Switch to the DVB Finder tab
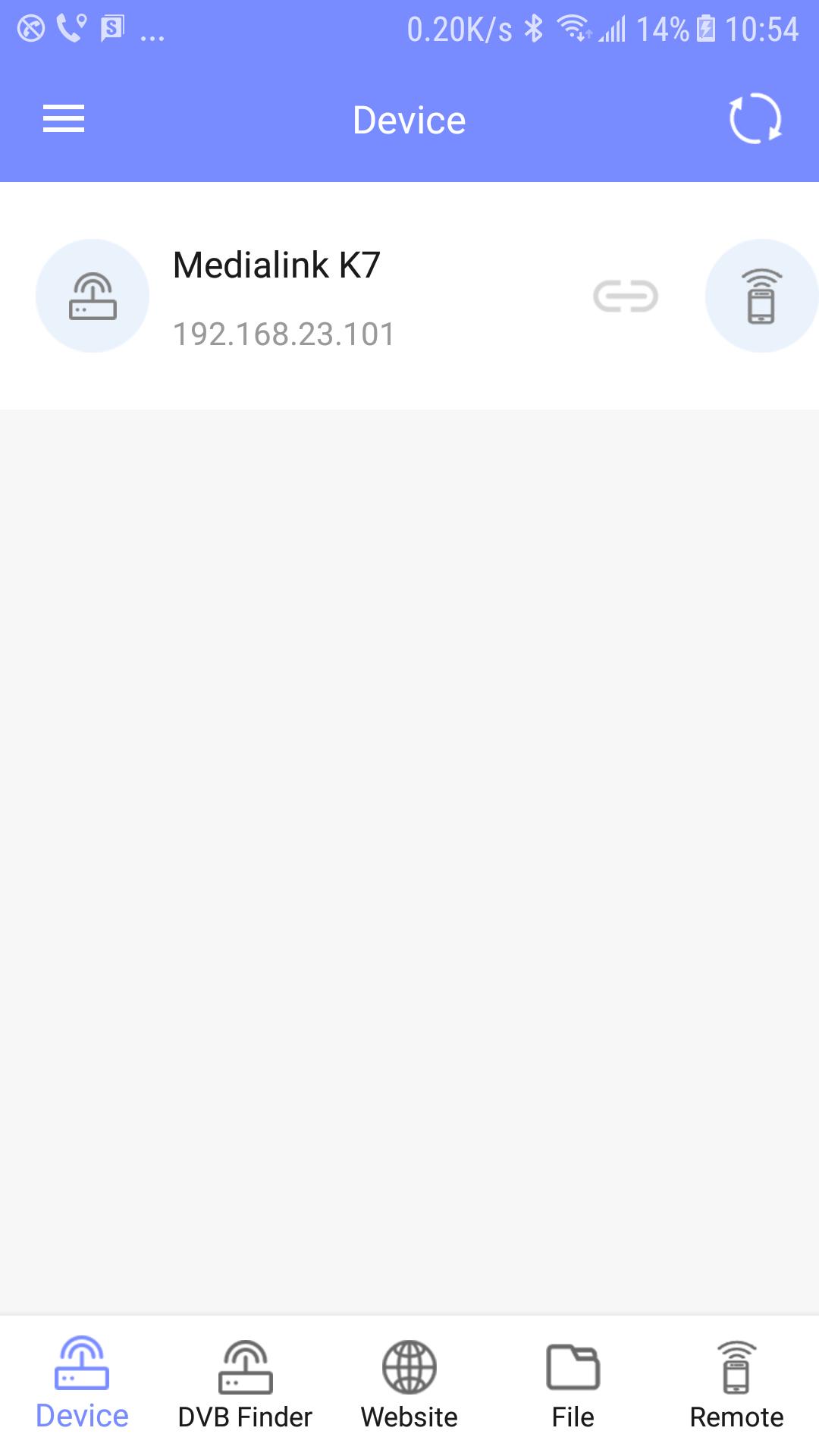819x1456 pixels. [x=245, y=1385]
